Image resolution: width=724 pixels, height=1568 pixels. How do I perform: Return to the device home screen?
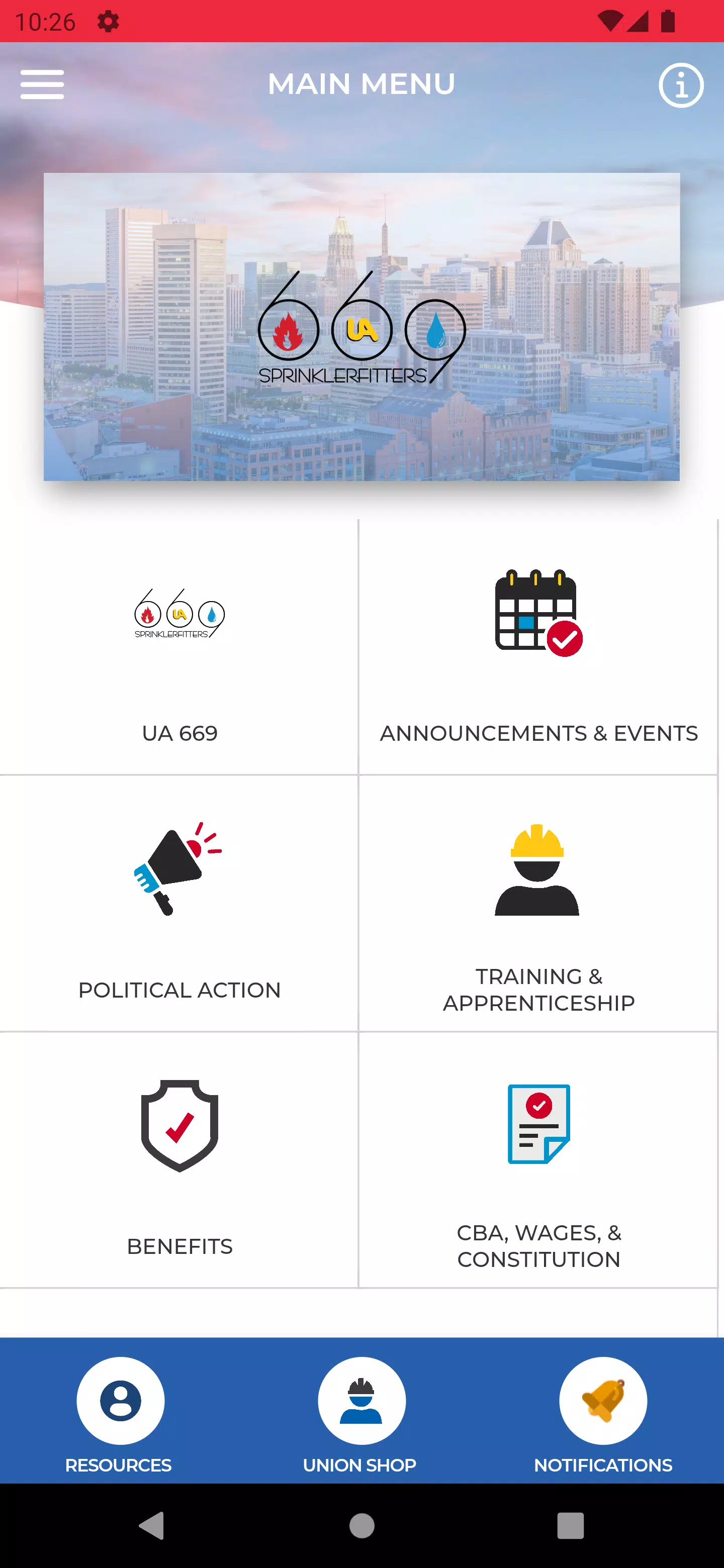pyautogui.click(x=361, y=1526)
